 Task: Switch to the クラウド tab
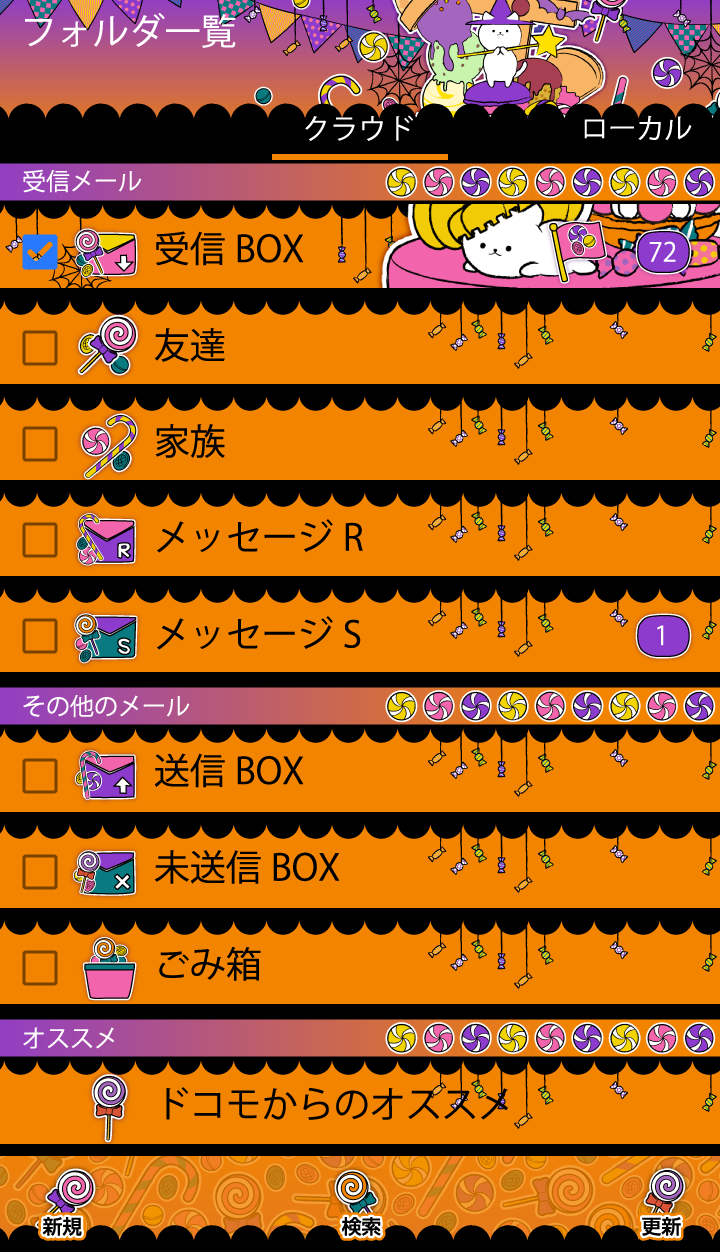[359, 128]
